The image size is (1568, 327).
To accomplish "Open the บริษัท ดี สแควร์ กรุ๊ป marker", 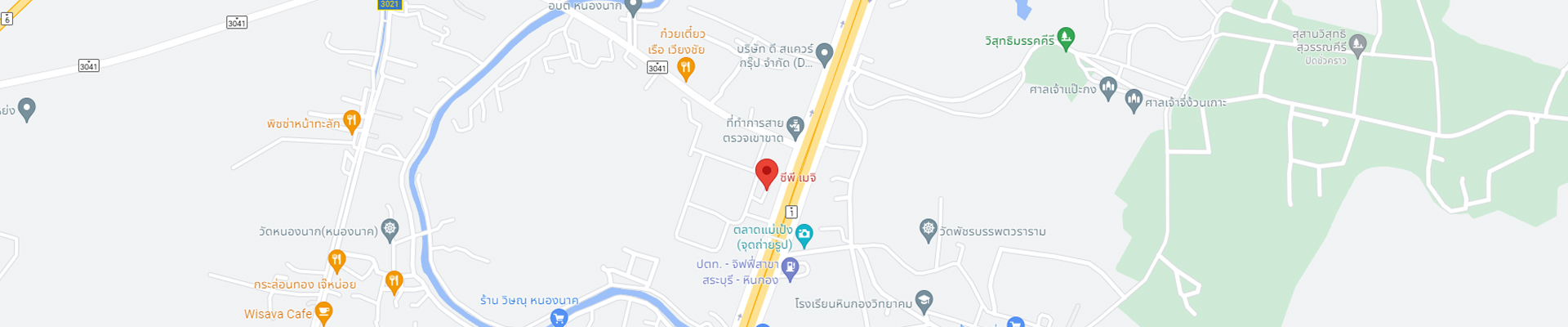I will (x=825, y=54).
